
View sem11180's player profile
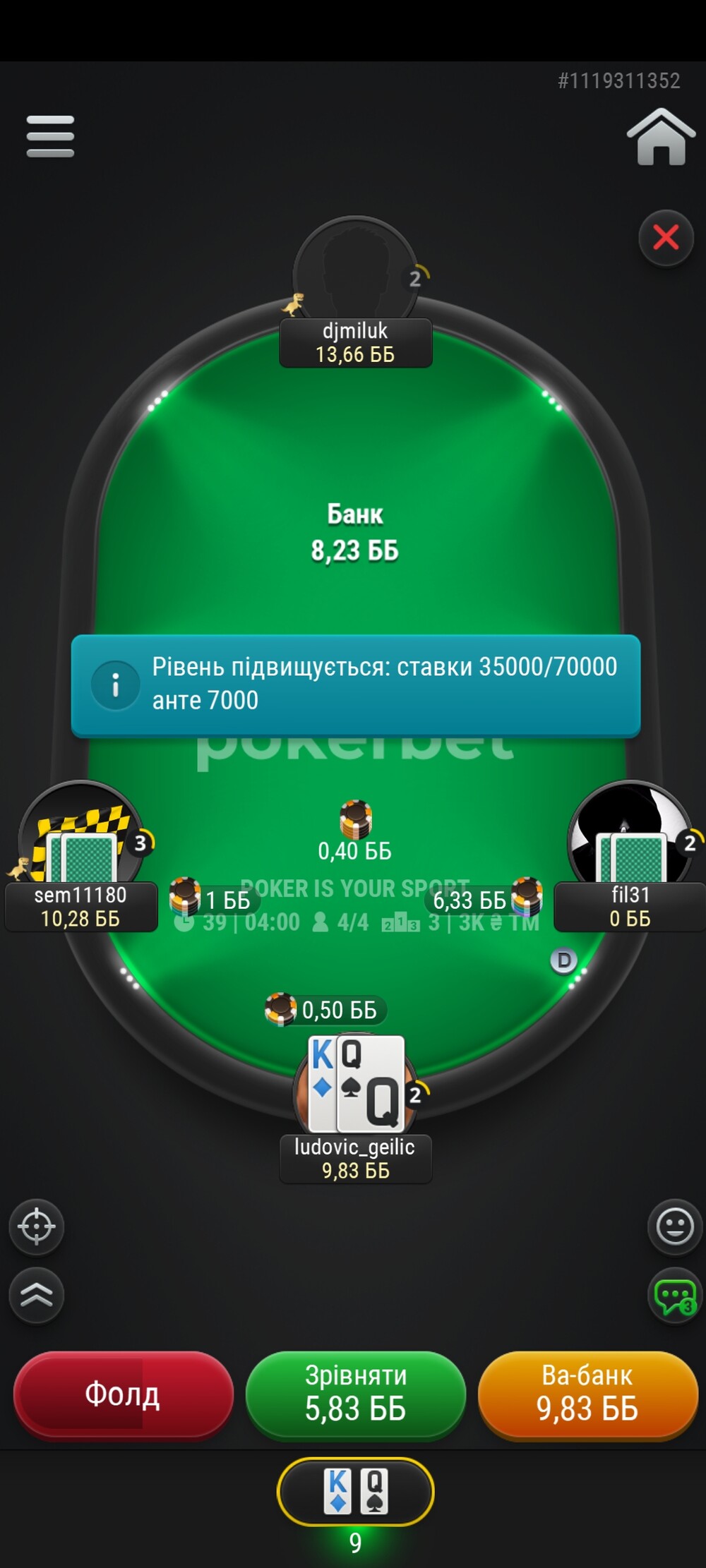pos(80,857)
